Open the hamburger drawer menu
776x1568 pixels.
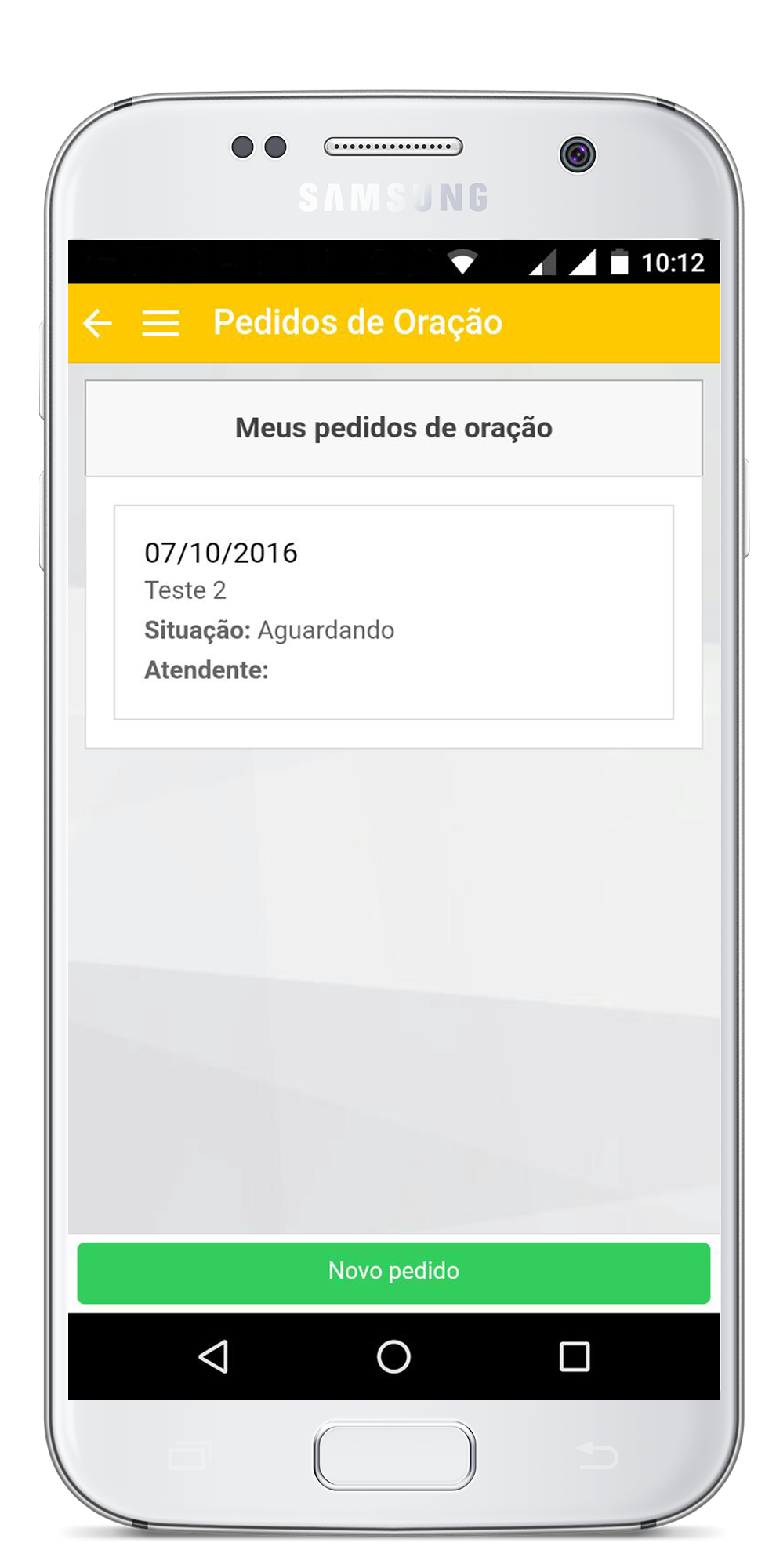(x=161, y=323)
